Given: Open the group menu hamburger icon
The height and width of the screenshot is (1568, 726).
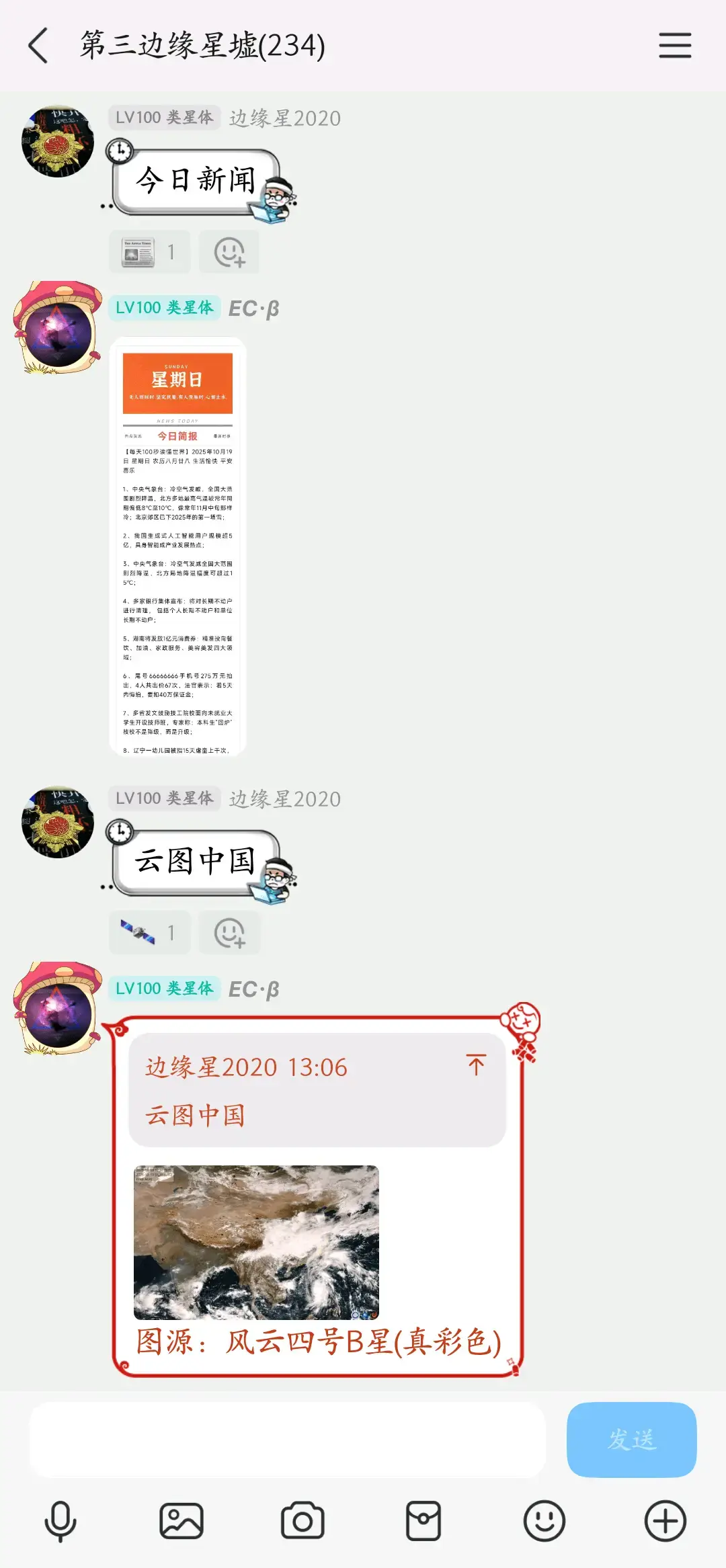Looking at the screenshot, I should pyautogui.click(x=674, y=46).
